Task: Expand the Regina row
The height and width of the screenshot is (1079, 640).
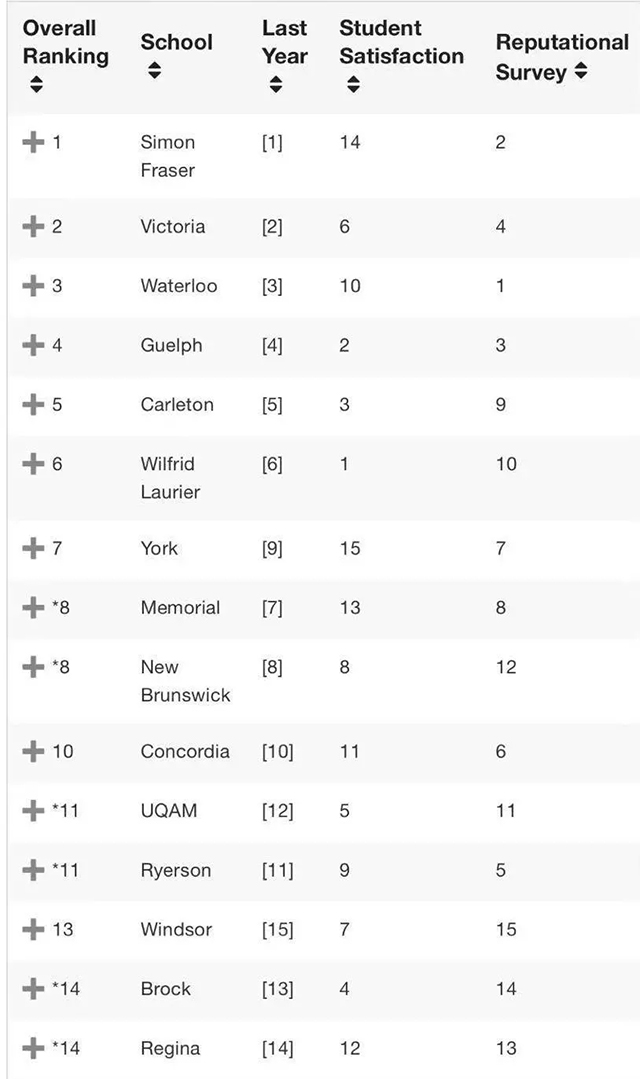Action: [x=33, y=1048]
